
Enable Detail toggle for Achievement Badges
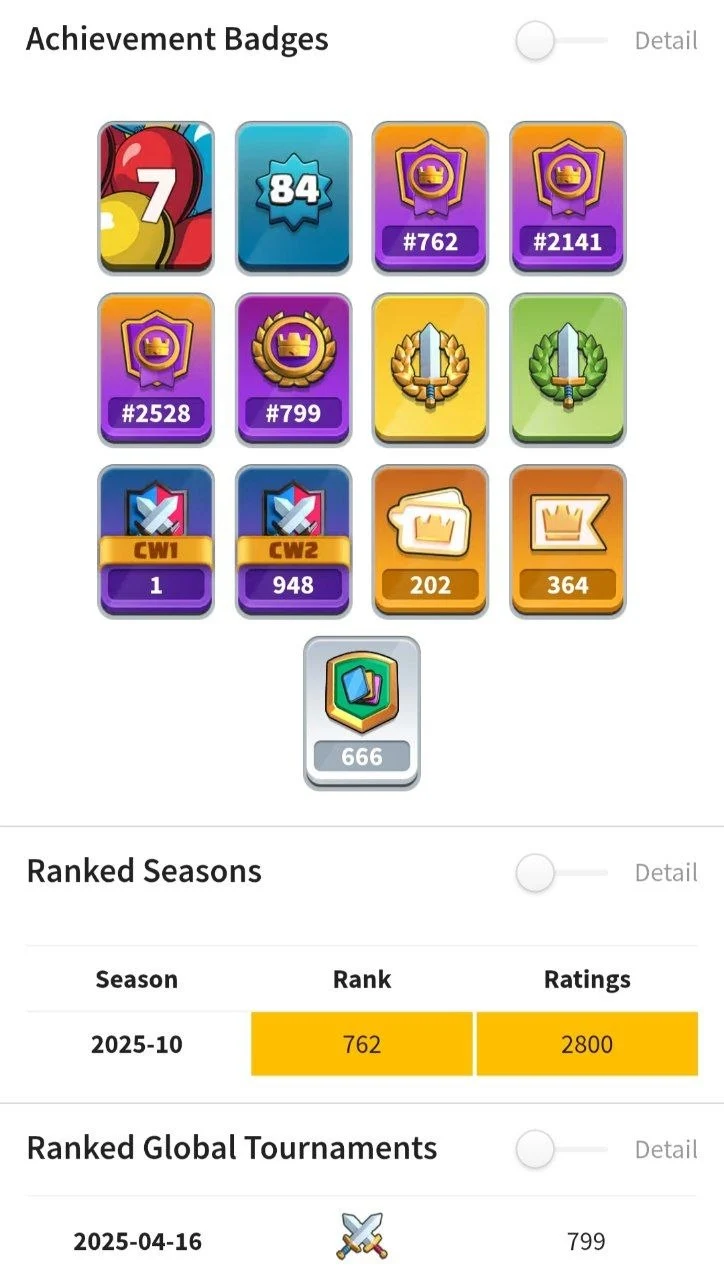coord(560,41)
